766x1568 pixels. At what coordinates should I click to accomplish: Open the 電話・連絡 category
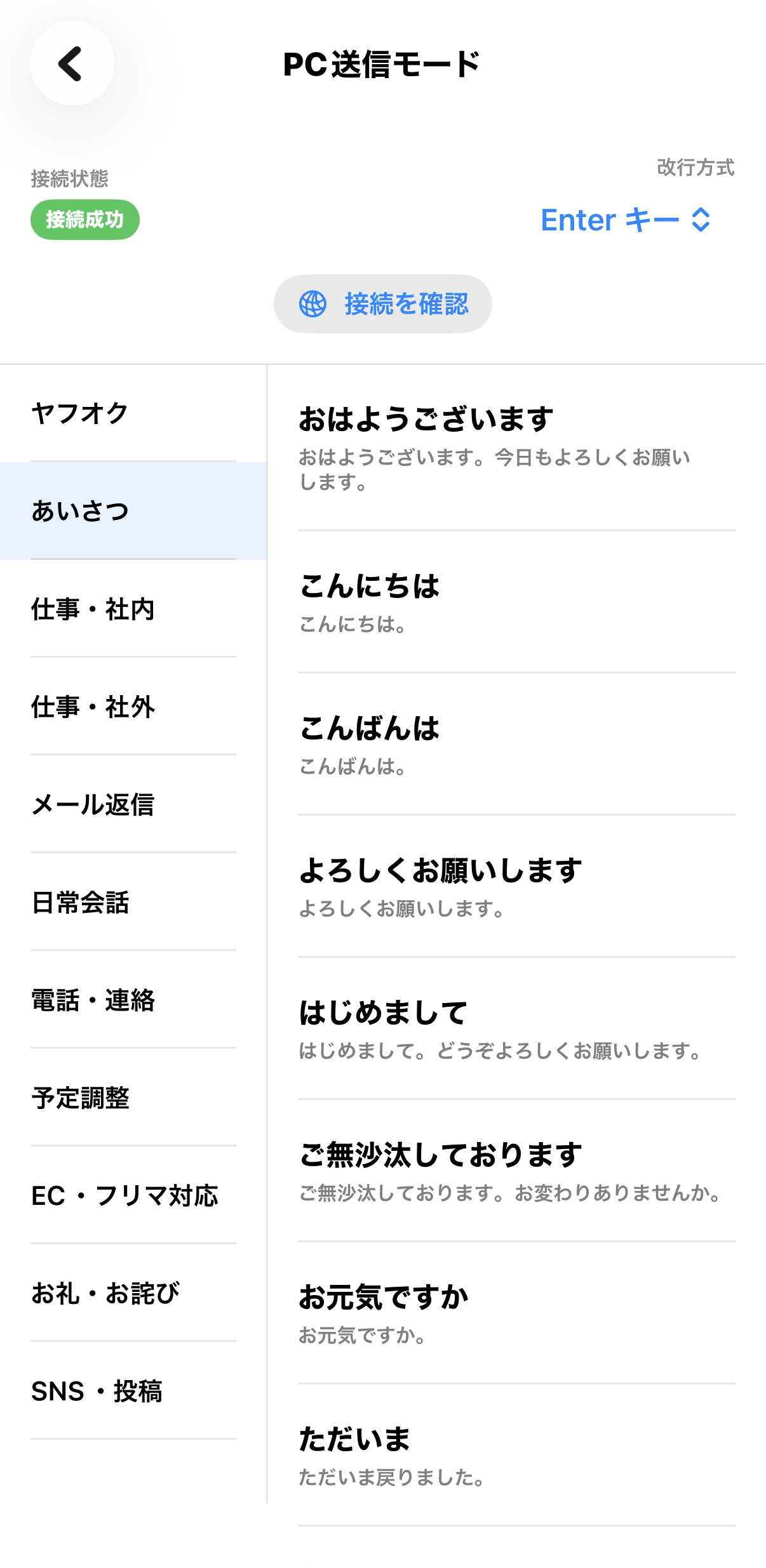coord(133,1000)
